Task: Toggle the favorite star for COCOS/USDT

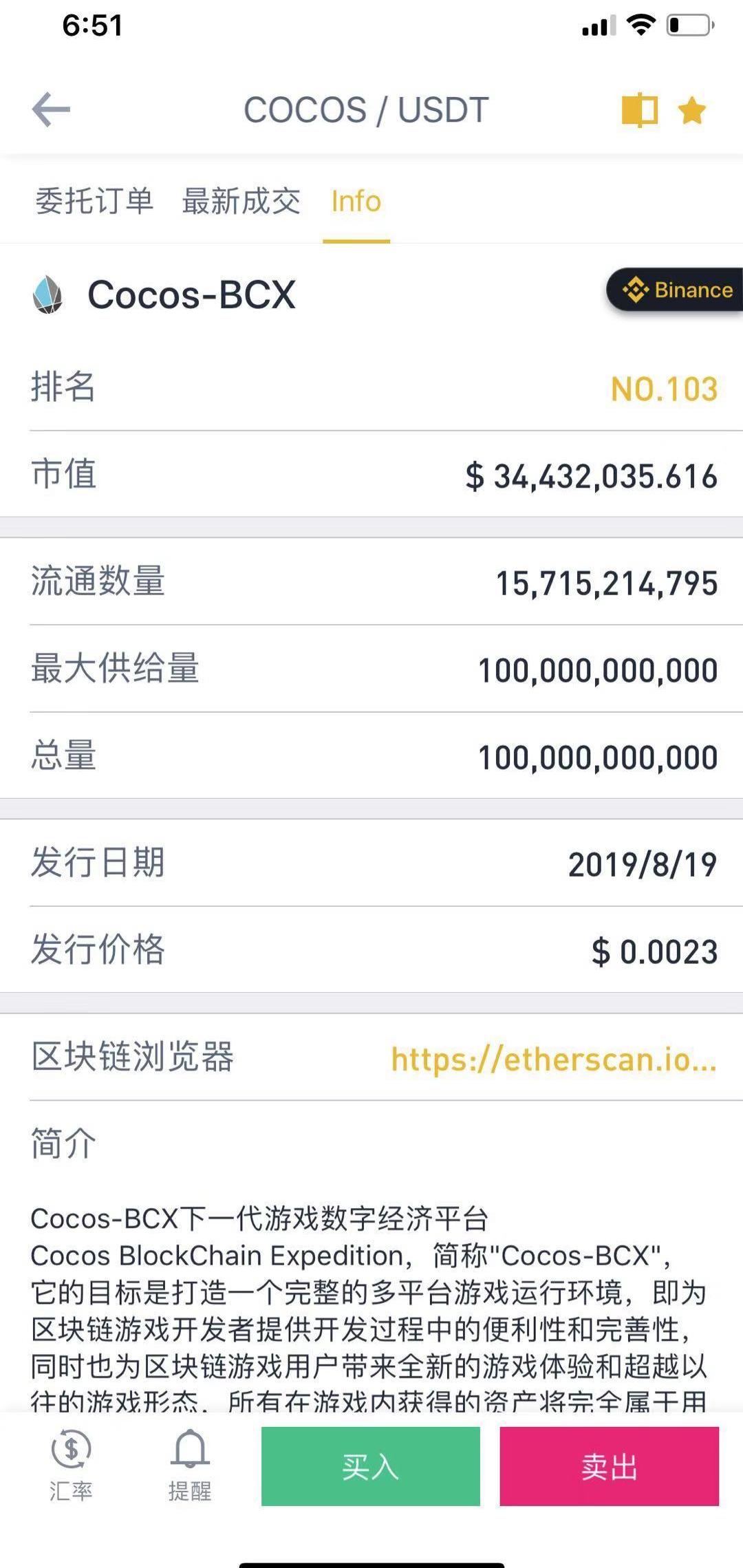Action: pos(692,110)
